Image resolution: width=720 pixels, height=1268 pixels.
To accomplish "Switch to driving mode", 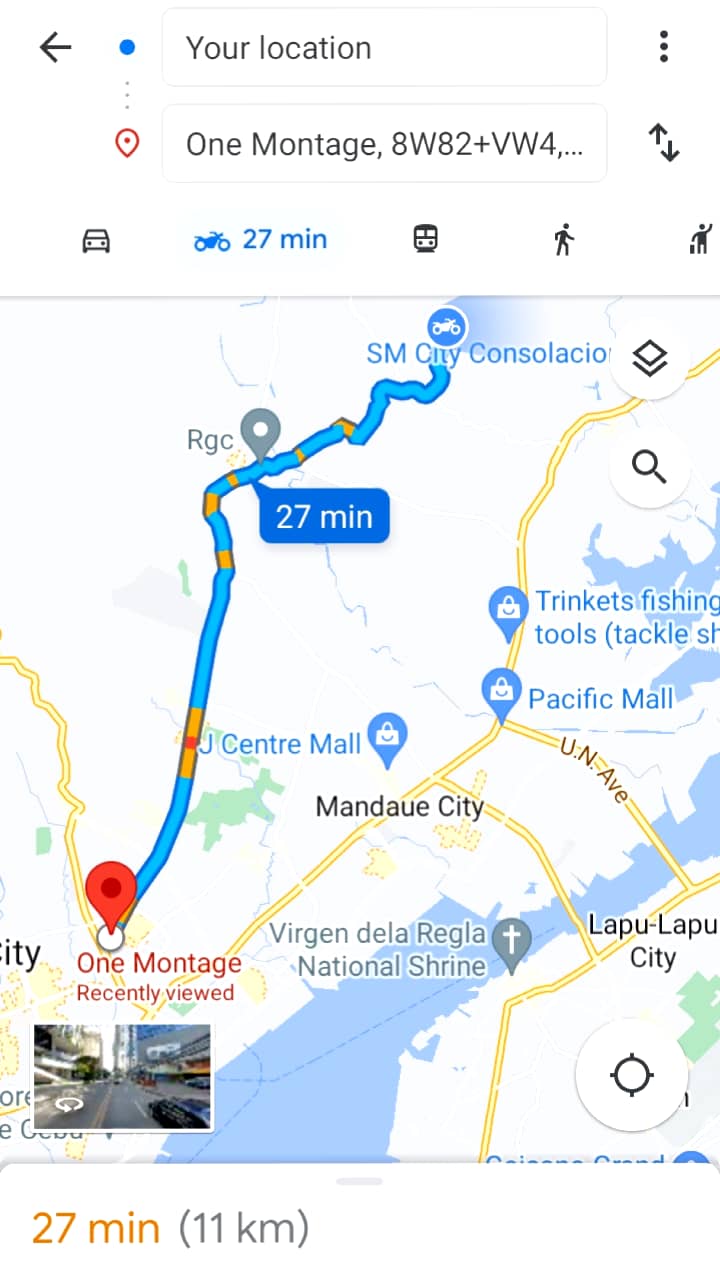I will pos(96,240).
